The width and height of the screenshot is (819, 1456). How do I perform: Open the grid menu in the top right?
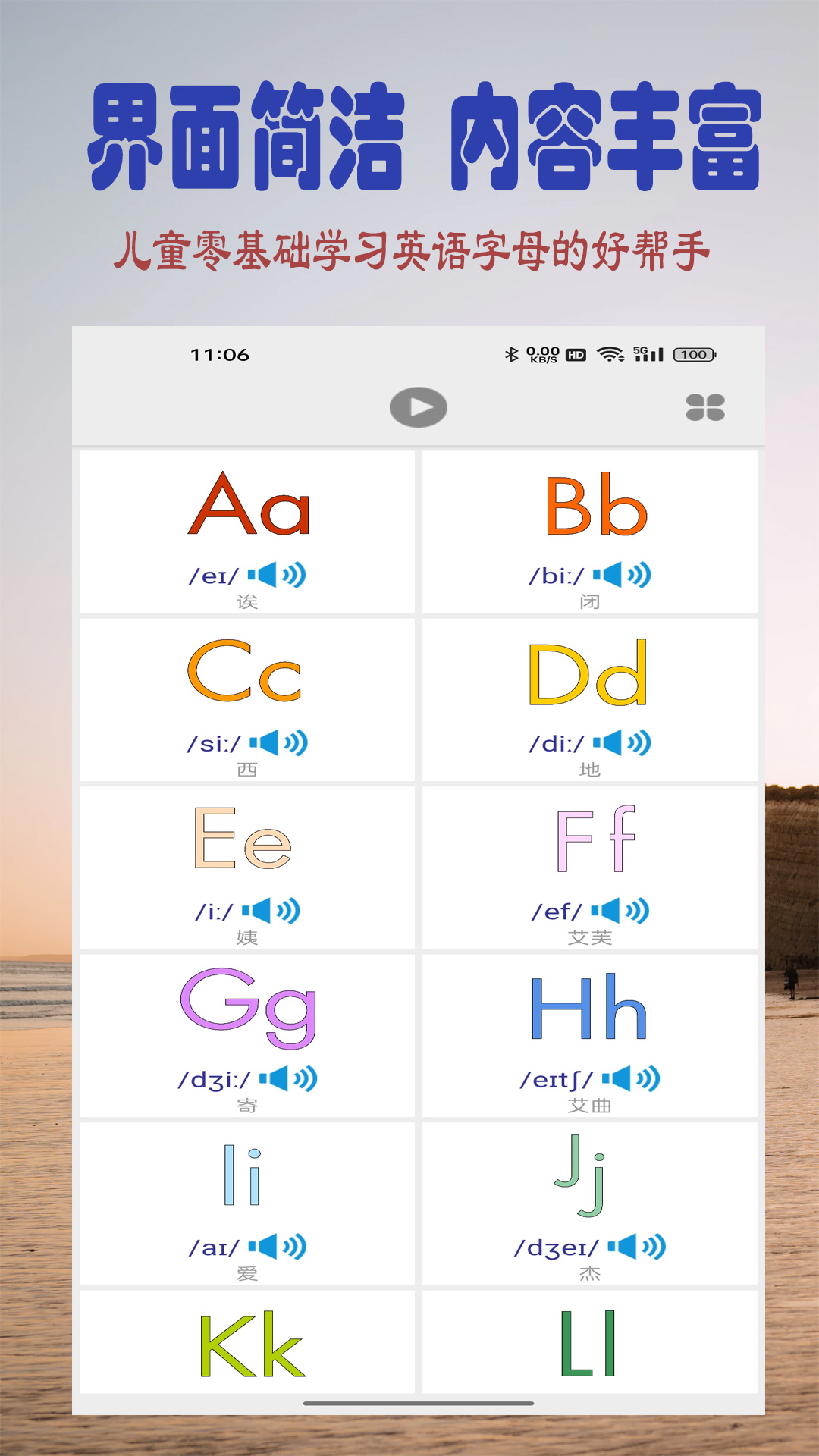pyautogui.click(x=706, y=407)
